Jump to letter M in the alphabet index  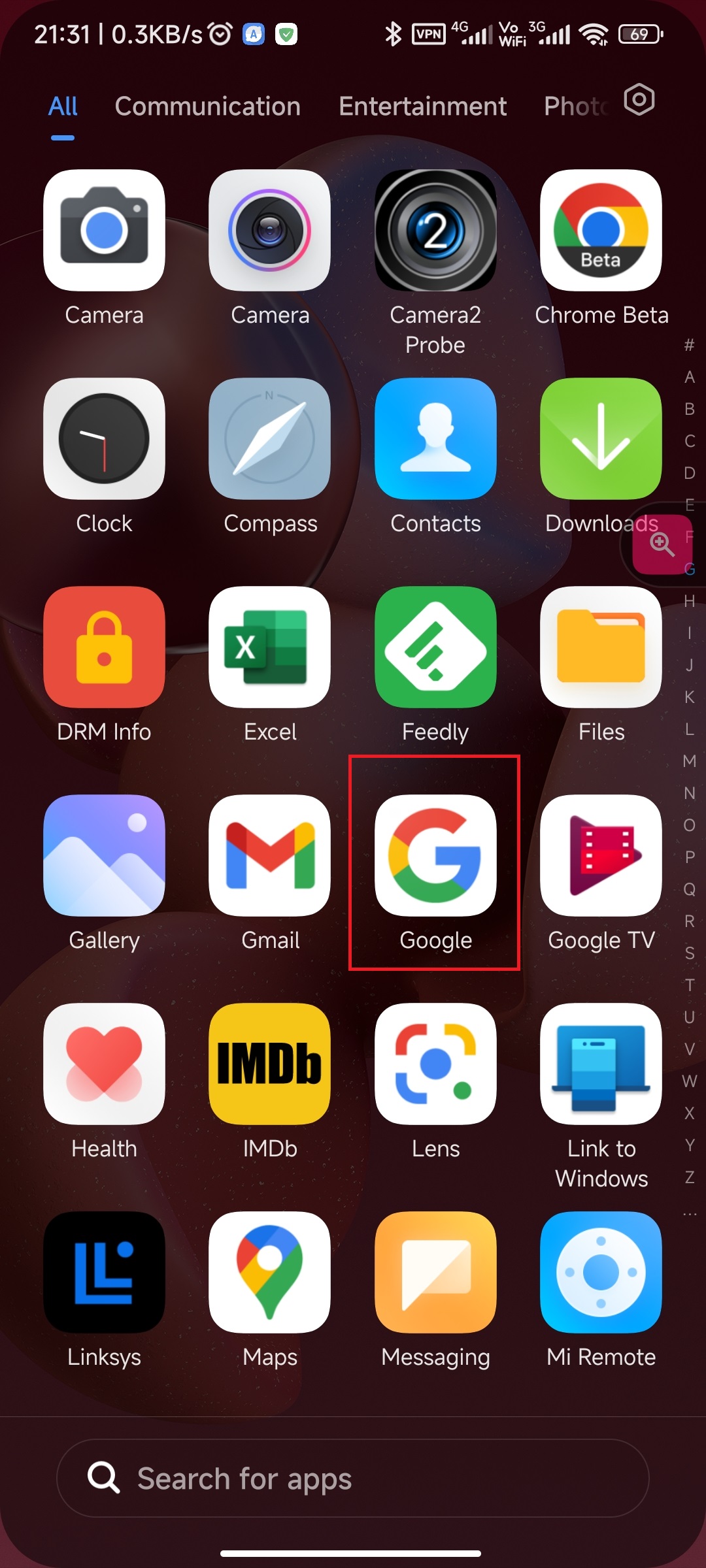coord(689,760)
